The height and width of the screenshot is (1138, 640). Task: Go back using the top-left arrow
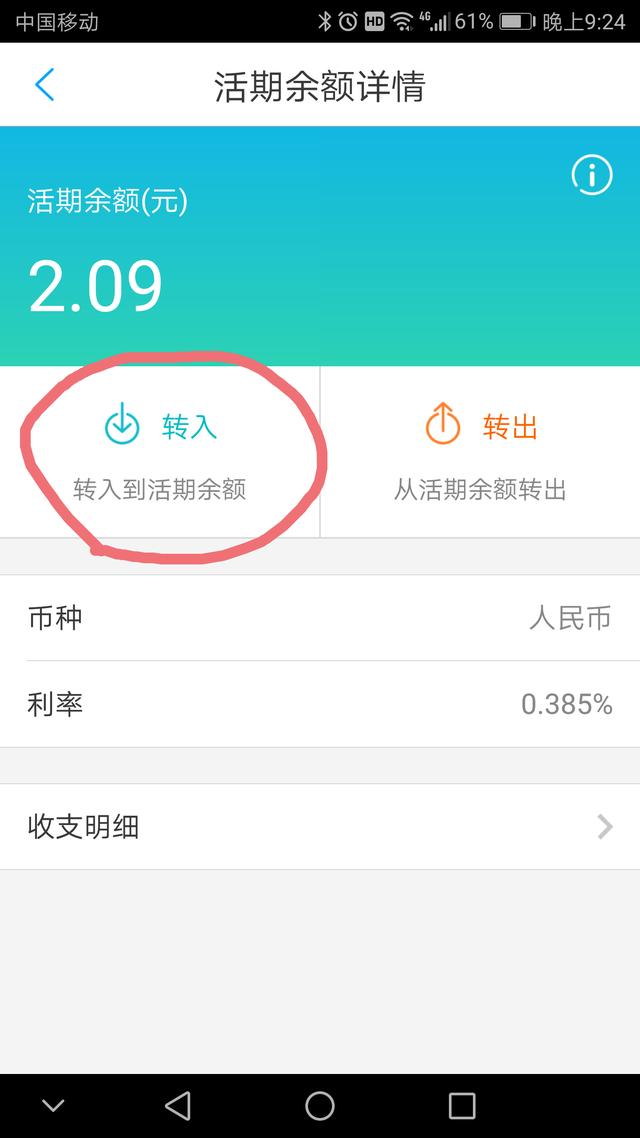(x=44, y=85)
